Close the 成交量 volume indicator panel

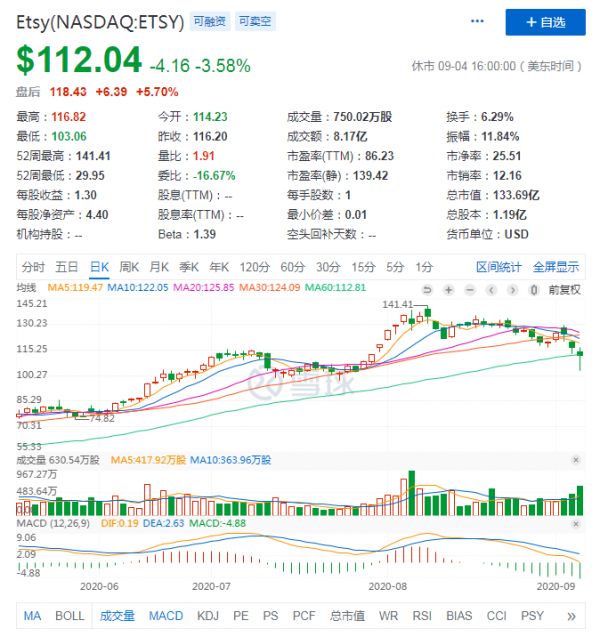pyautogui.click(x=575, y=460)
